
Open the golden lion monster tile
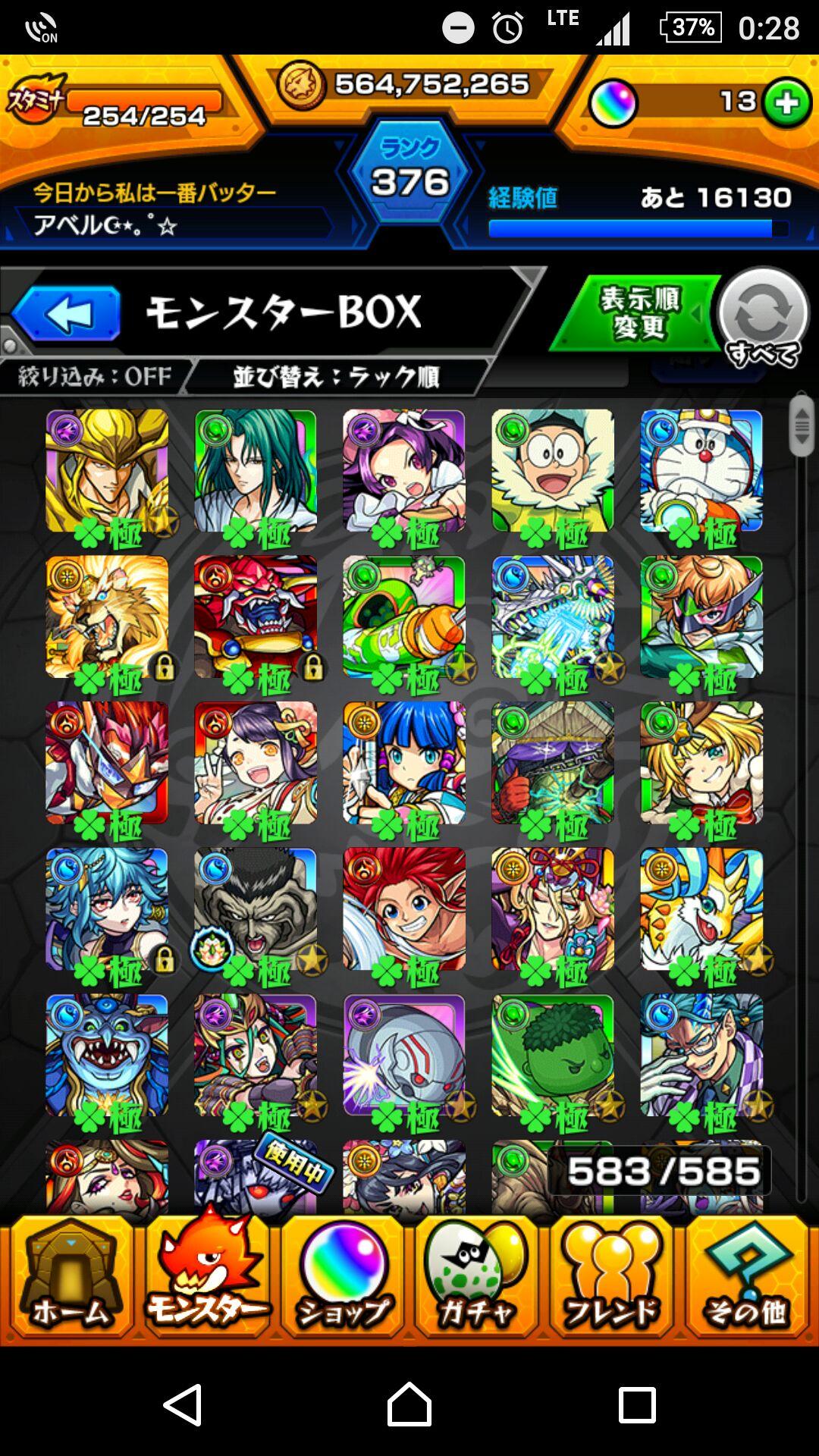point(107,617)
